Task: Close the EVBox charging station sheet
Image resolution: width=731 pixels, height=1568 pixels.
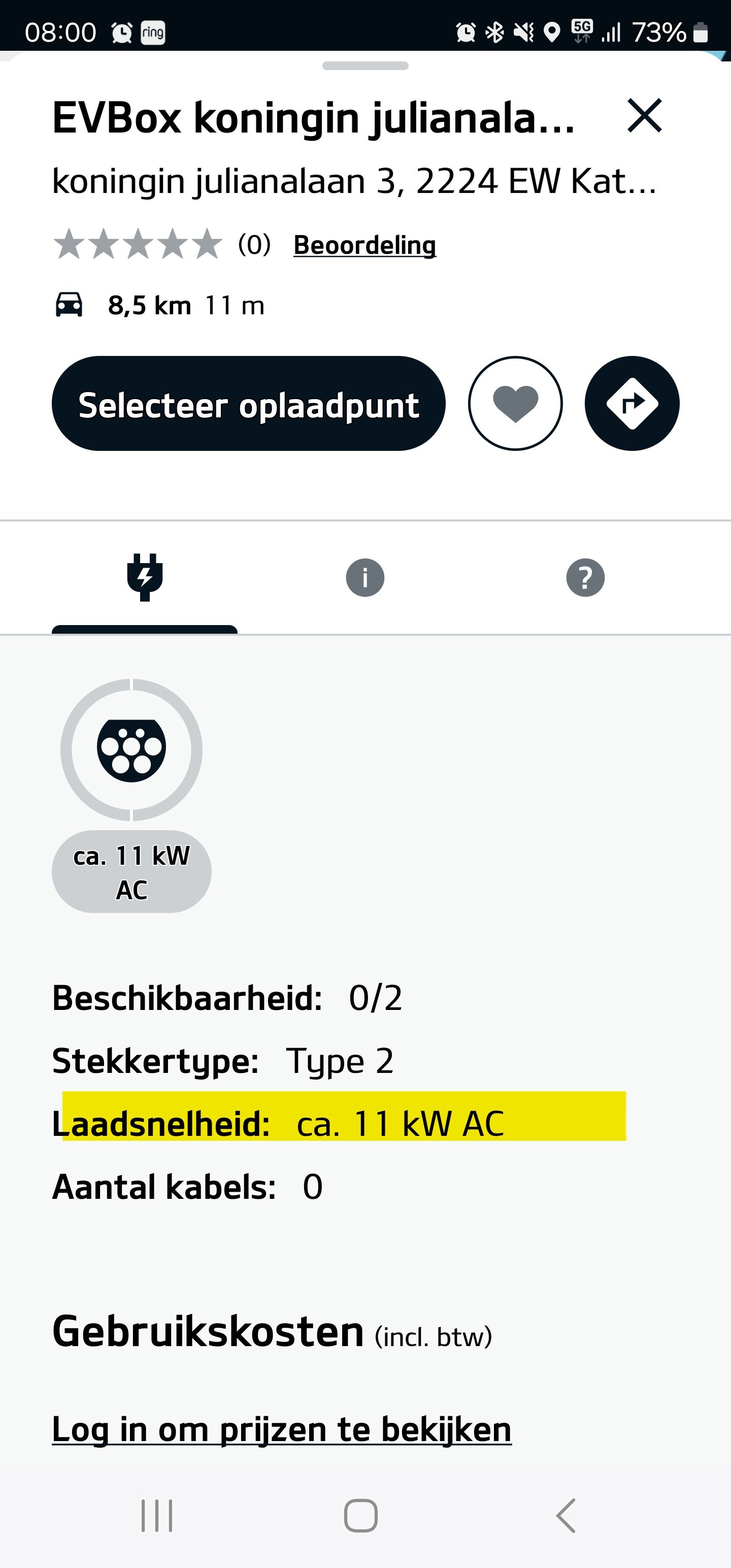Action: [x=644, y=116]
